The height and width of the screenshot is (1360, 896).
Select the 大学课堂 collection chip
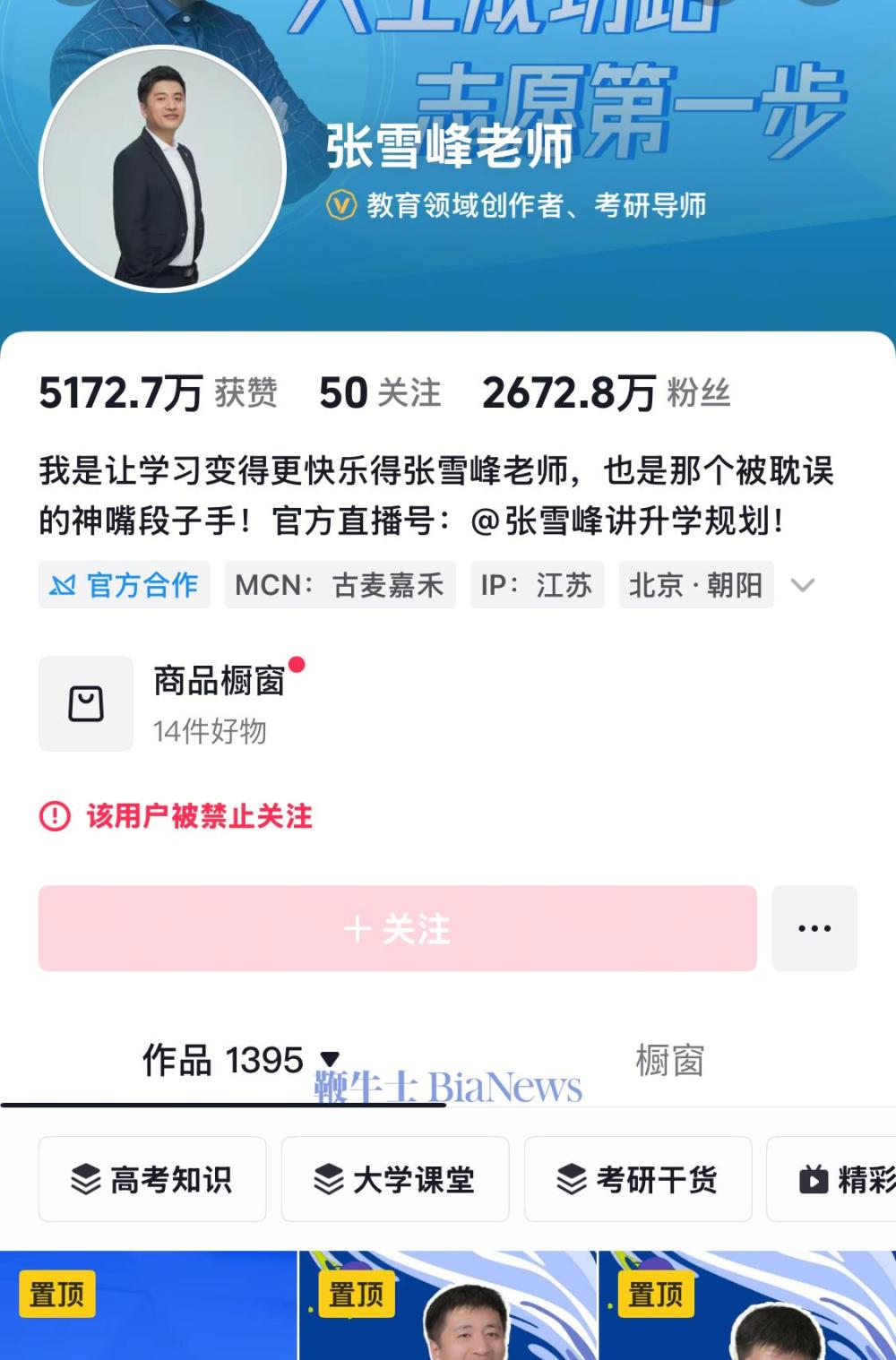click(395, 1179)
